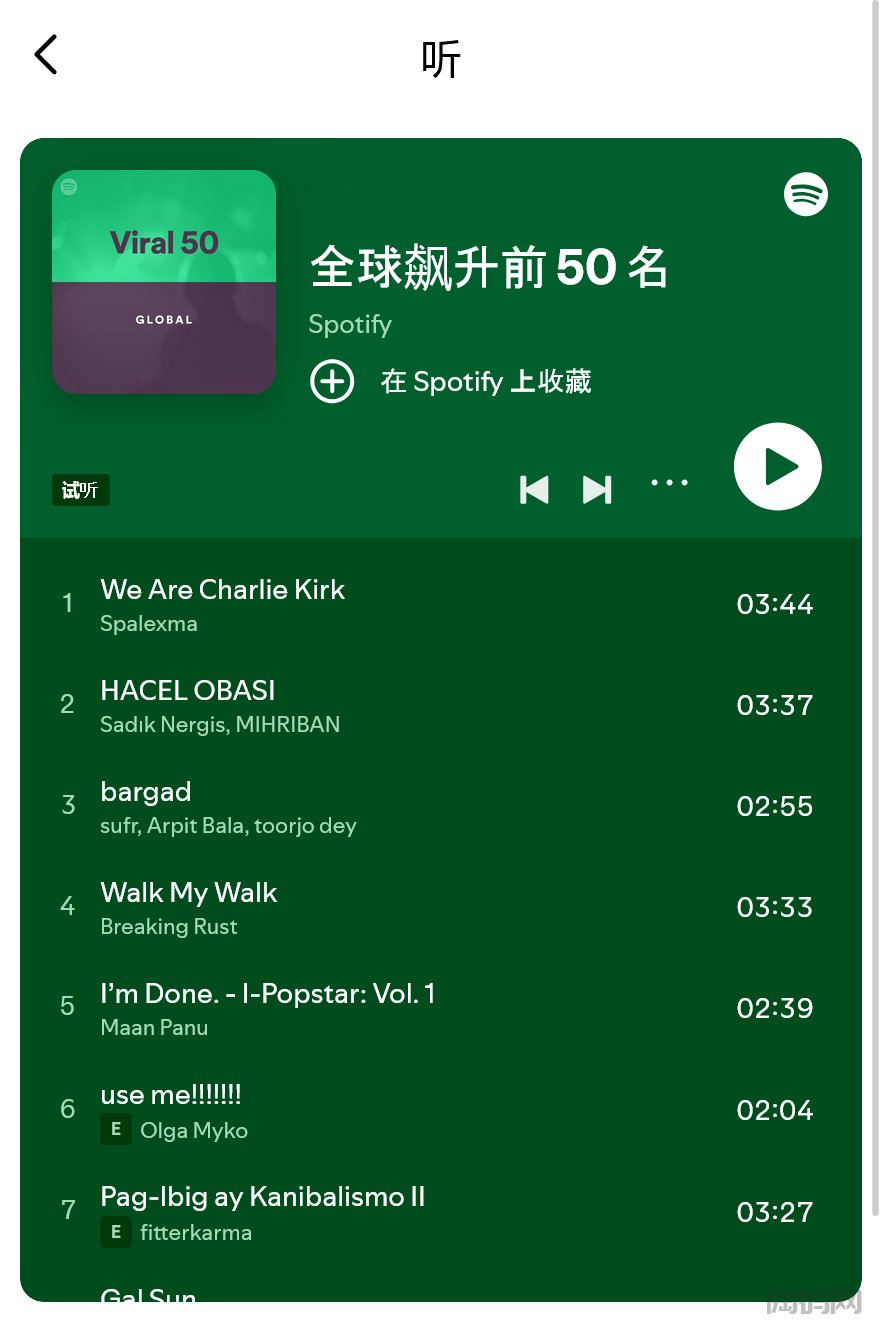Play track HACEL OBASI
The width and height of the screenshot is (882, 1334).
click(x=188, y=691)
